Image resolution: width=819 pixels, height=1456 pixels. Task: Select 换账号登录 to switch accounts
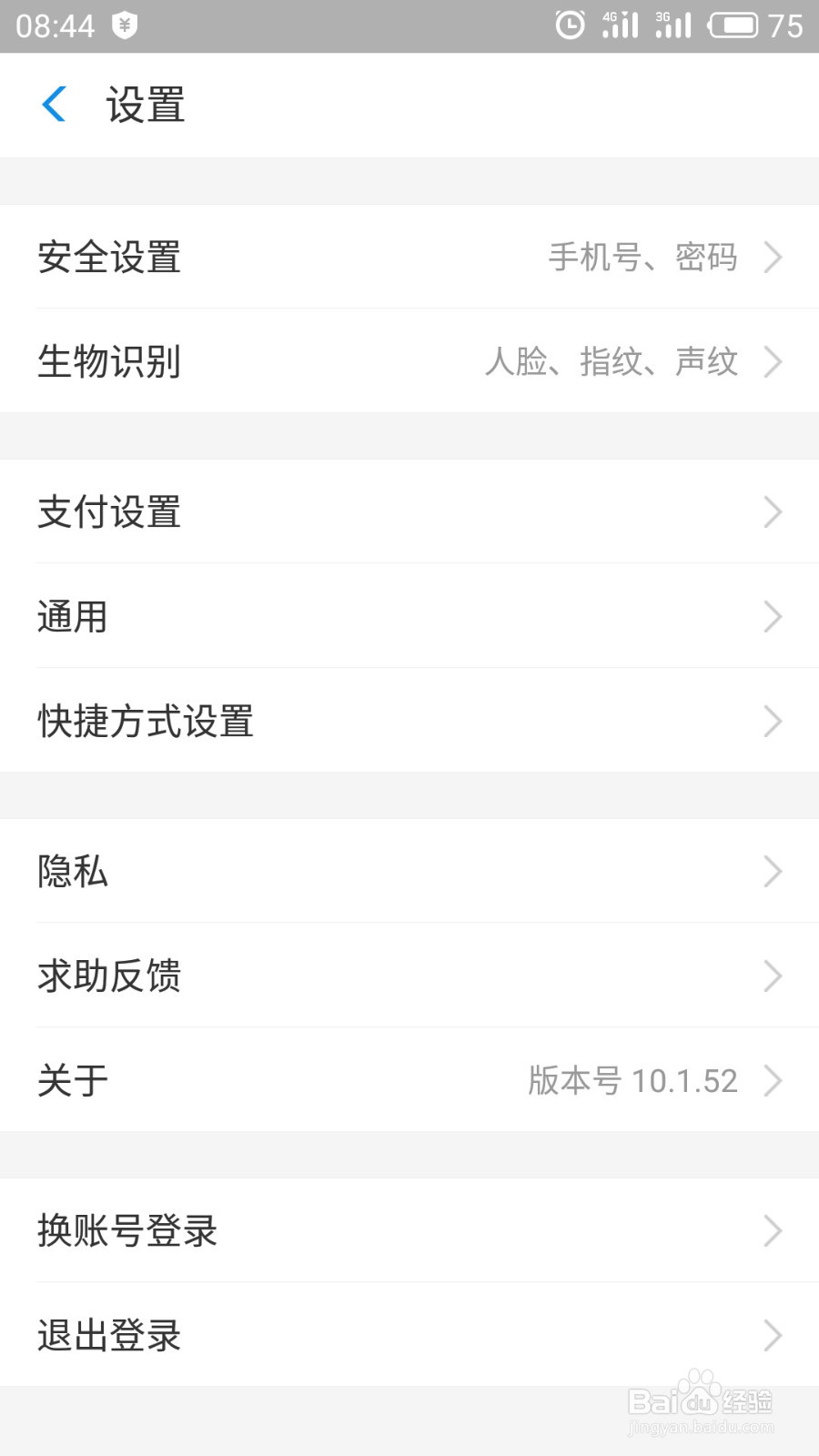[409, 1231]
